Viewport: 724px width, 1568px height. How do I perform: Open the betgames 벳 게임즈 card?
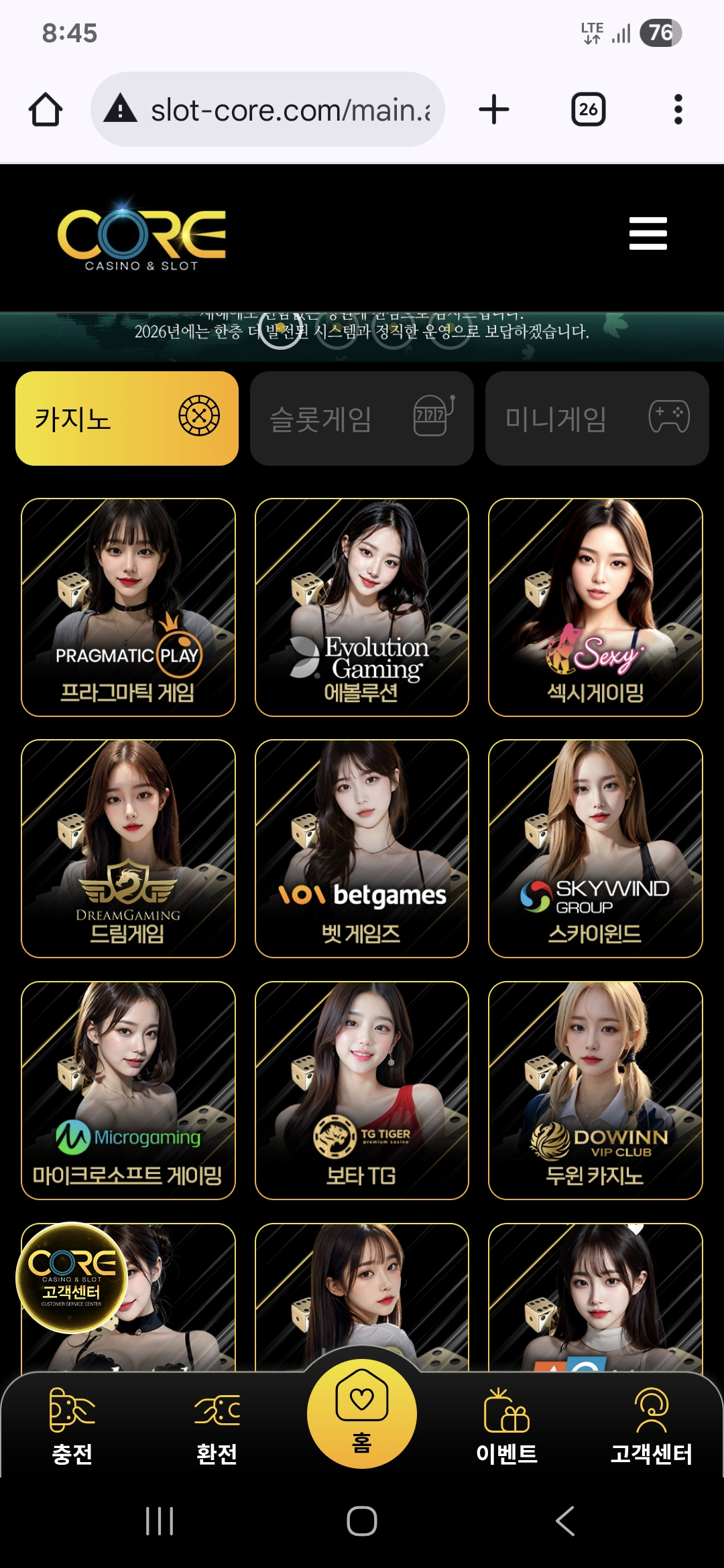pyautogui.click(x=361, y=848)
